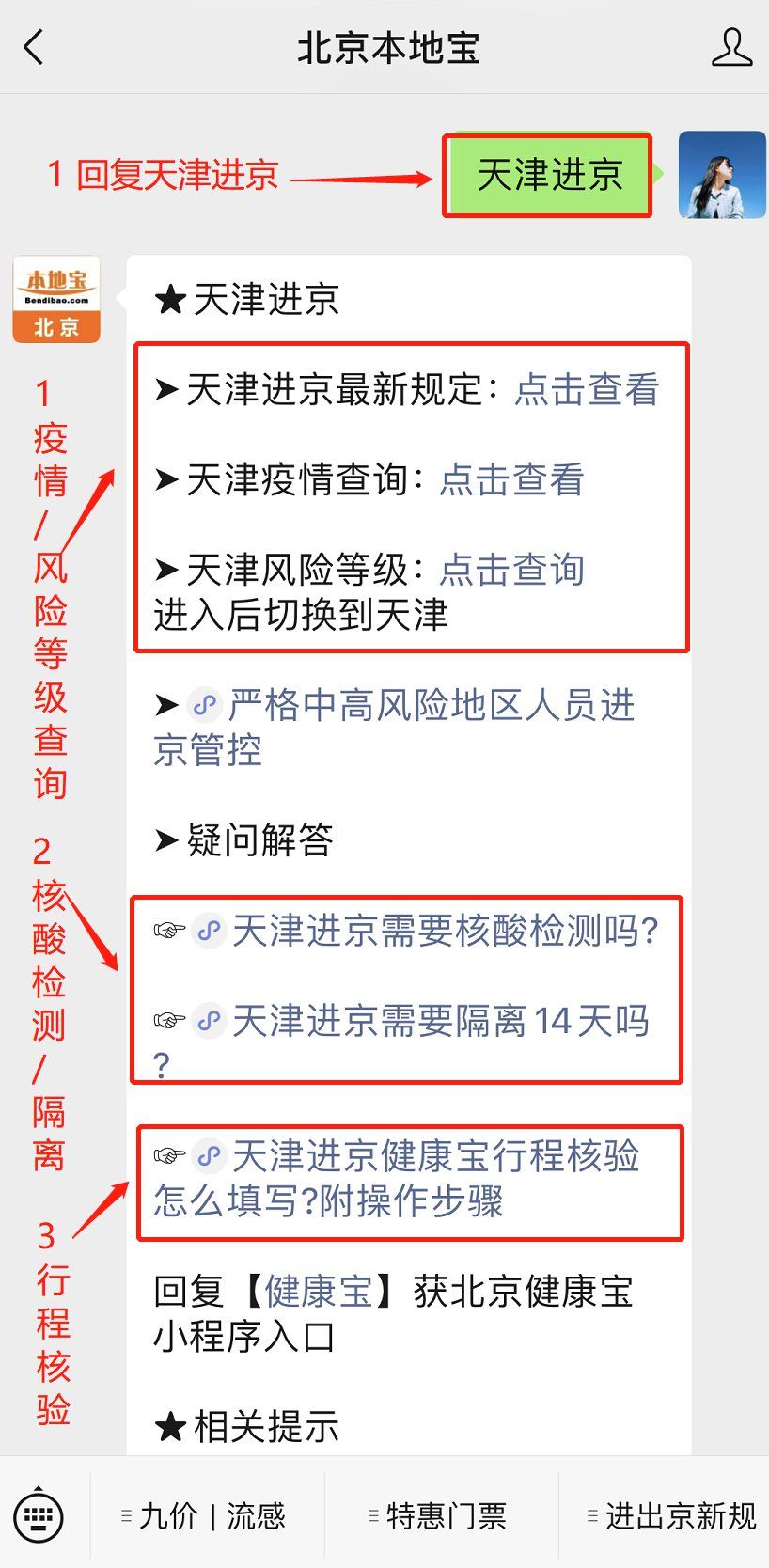Open the account profile icon
The width and height of the screenshot is (769, 1568).
tap(731, 47)
